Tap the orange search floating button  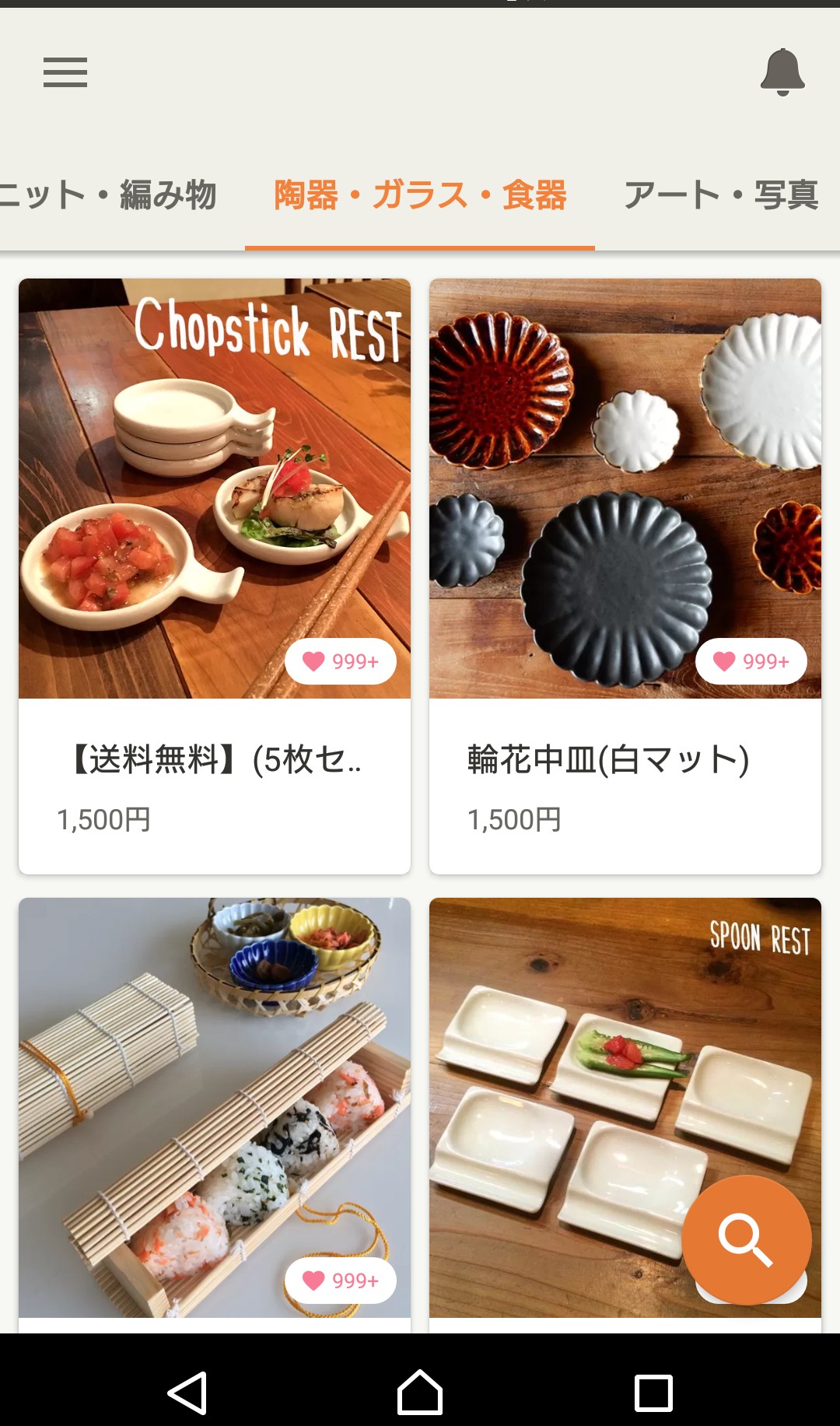click(747, 1239)
